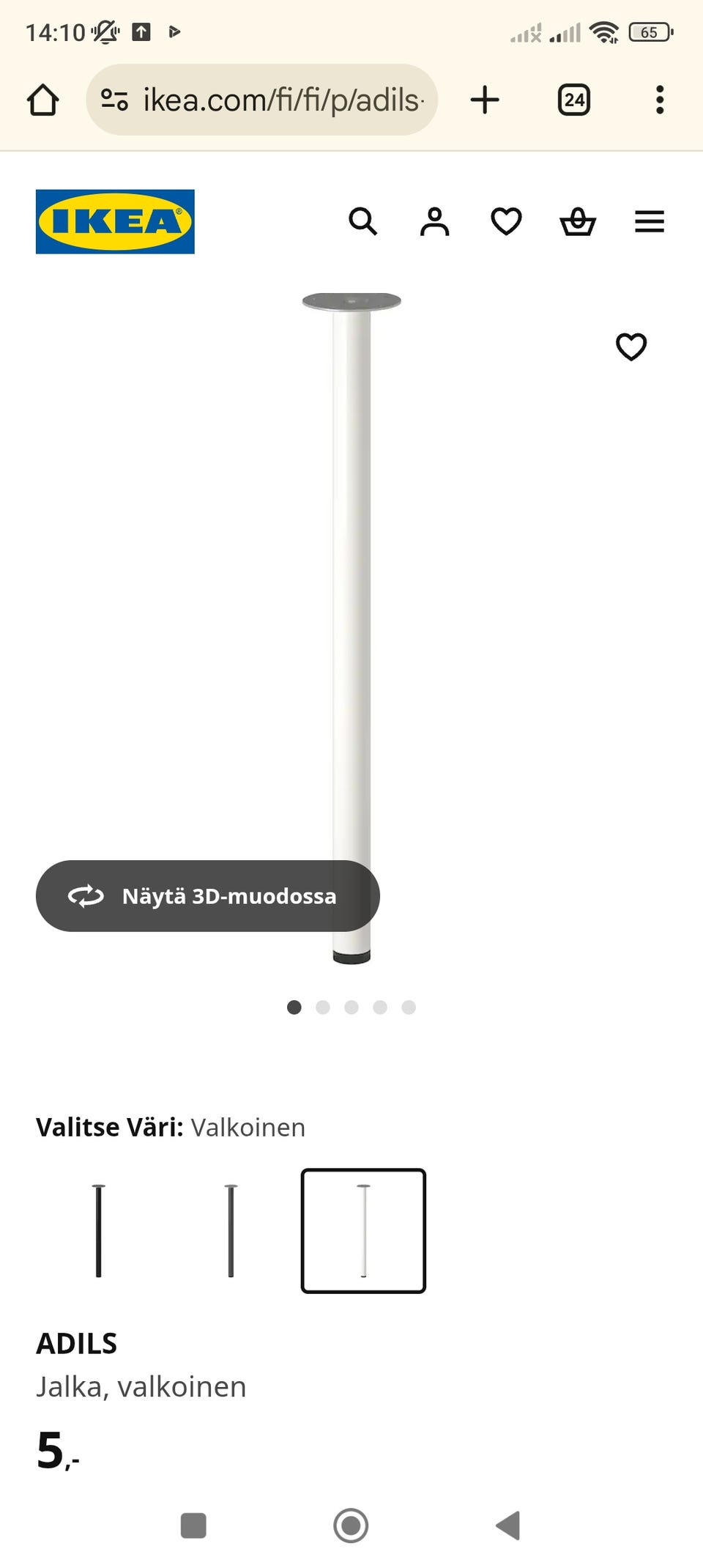Open the search on IKEA site

[x=363, y=222]
